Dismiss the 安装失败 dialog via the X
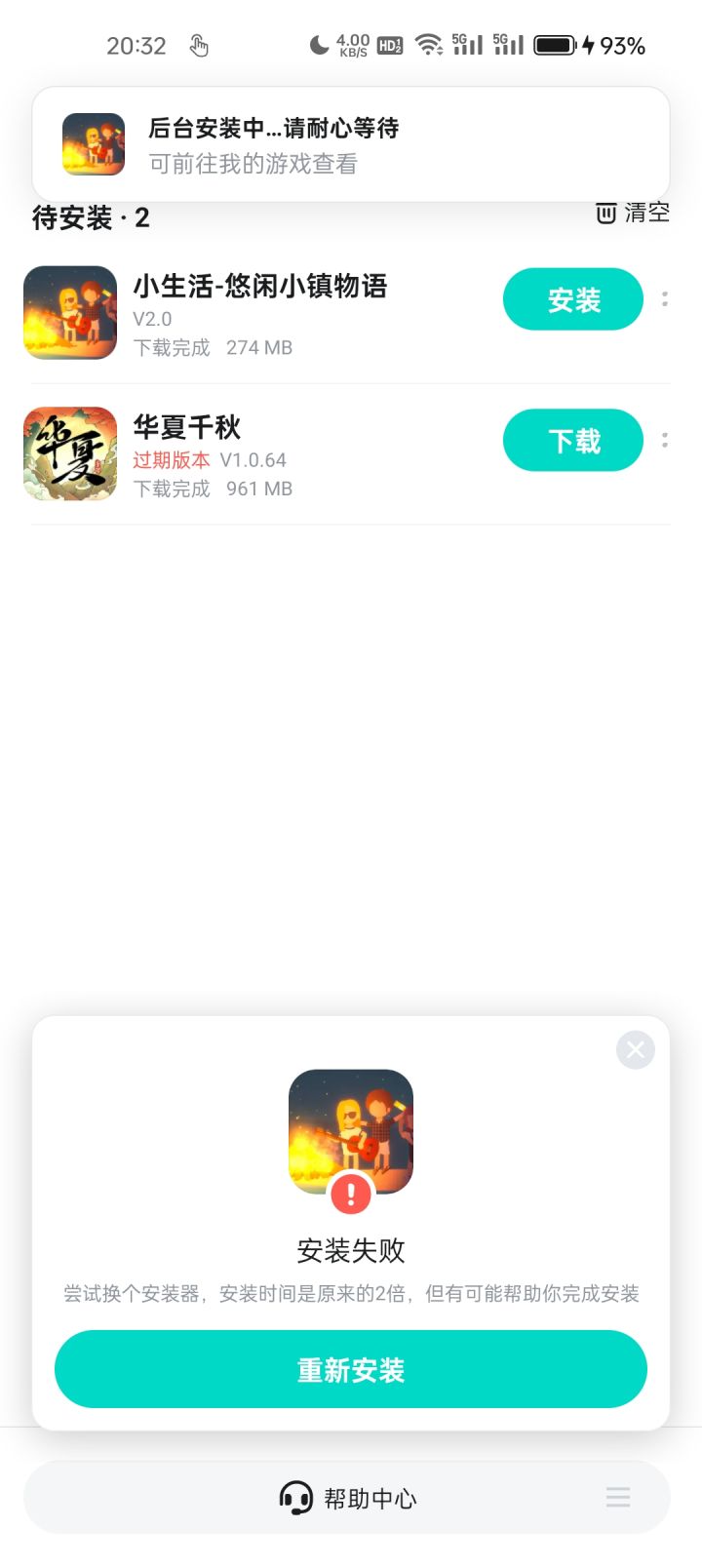 (x=635, y=1049)
